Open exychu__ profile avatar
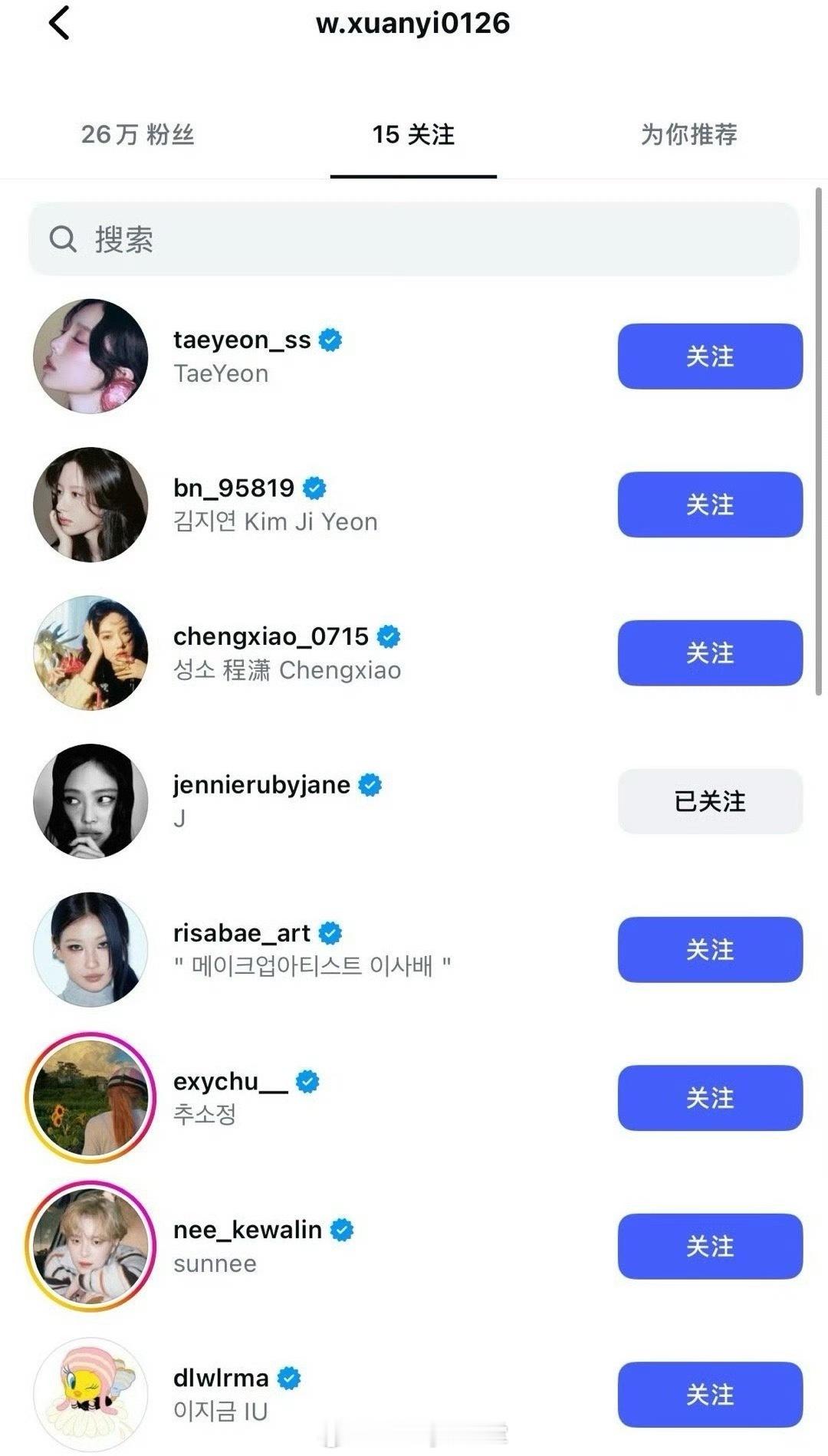The height and width of the screenshot is (1456, 828). click(x=91, y=1099)
